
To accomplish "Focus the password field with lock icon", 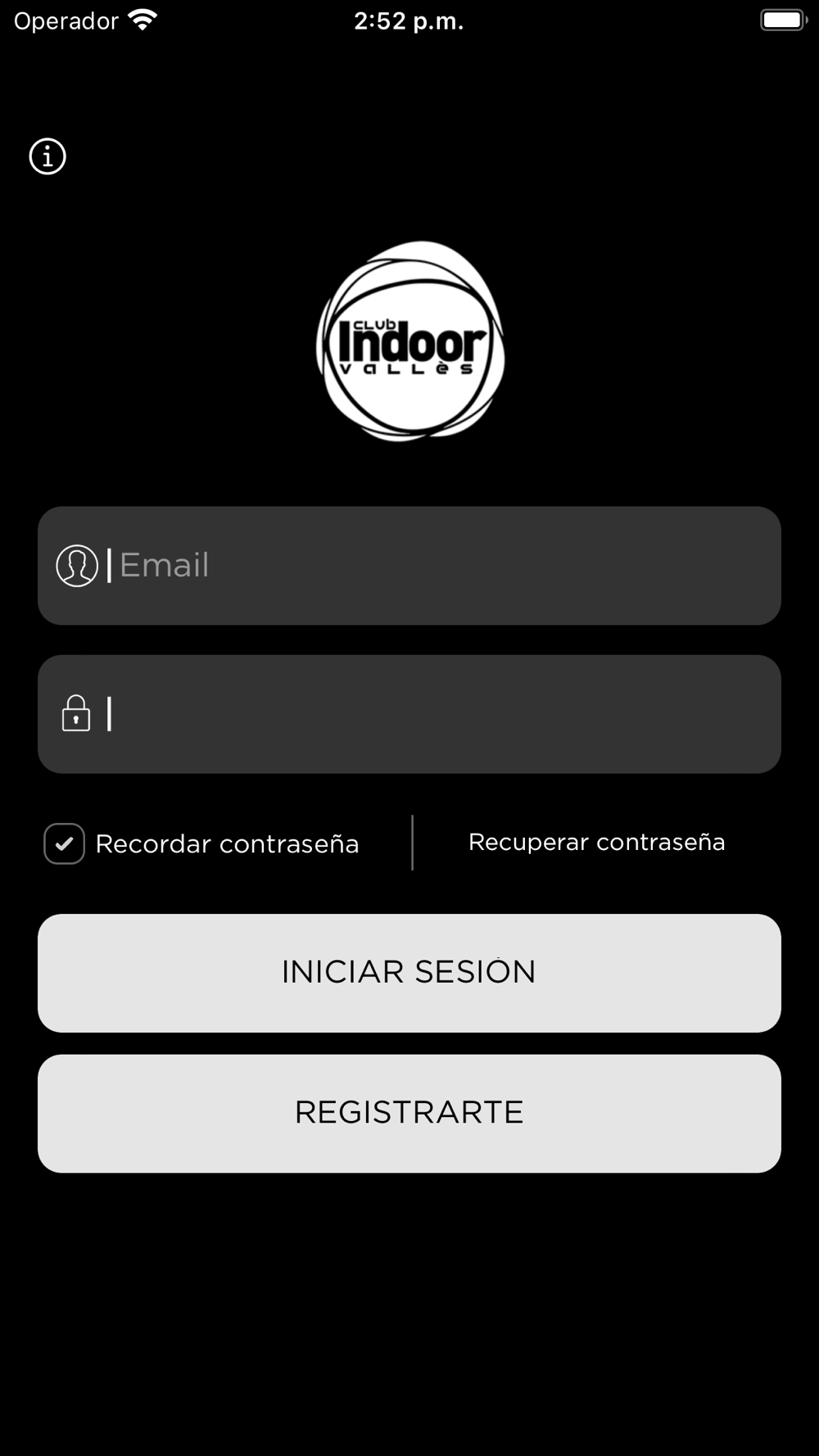I will pos(409,714).
